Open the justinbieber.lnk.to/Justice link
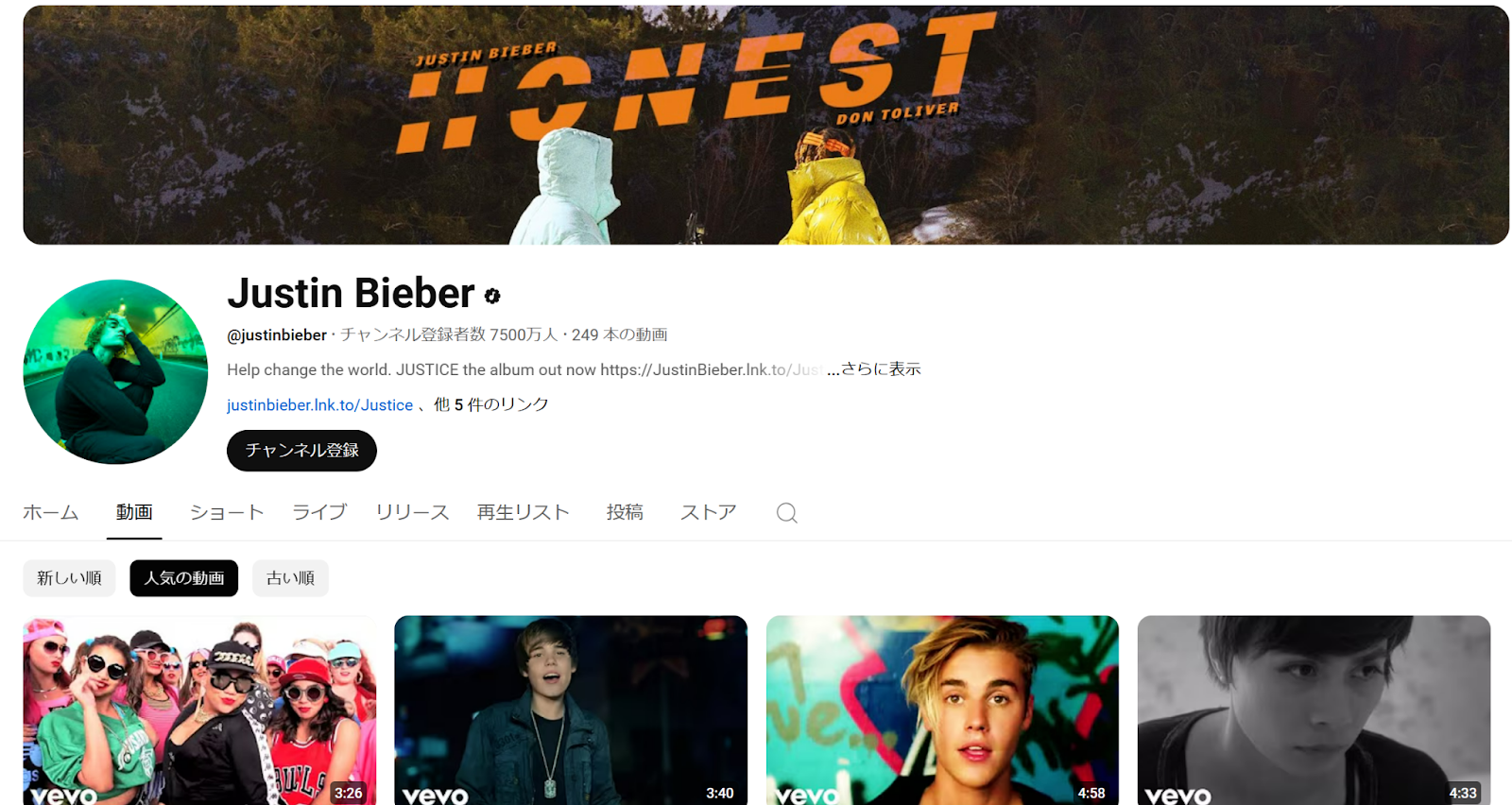The image size is (1512, 805). [x=319, y=405]
